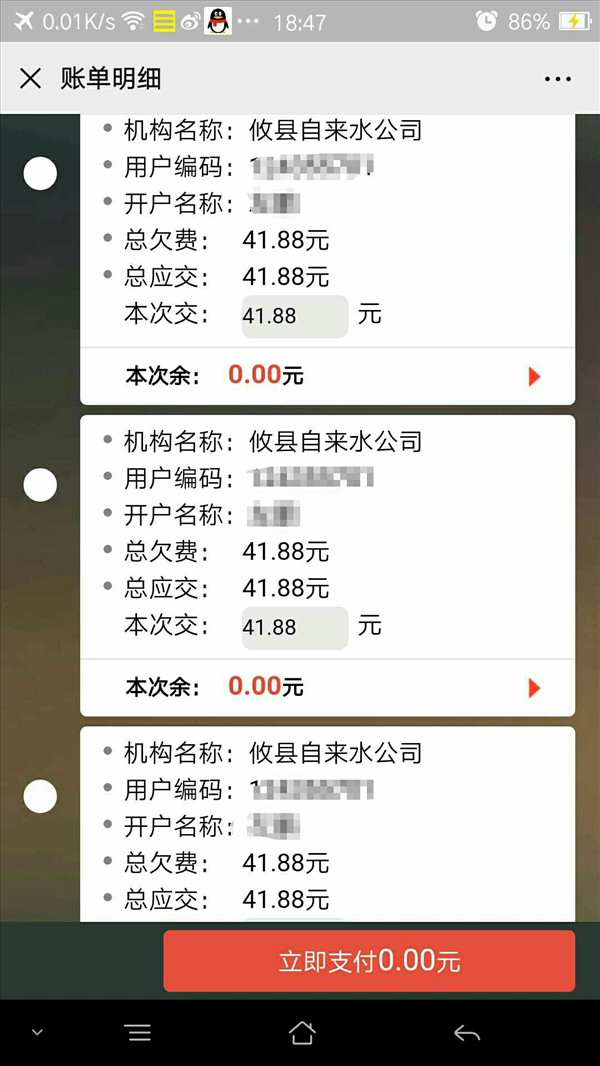The width and height of the screenshot is (600, 1066).
Task: Open the three-dot overflow menu
Action: coord(558,80)
